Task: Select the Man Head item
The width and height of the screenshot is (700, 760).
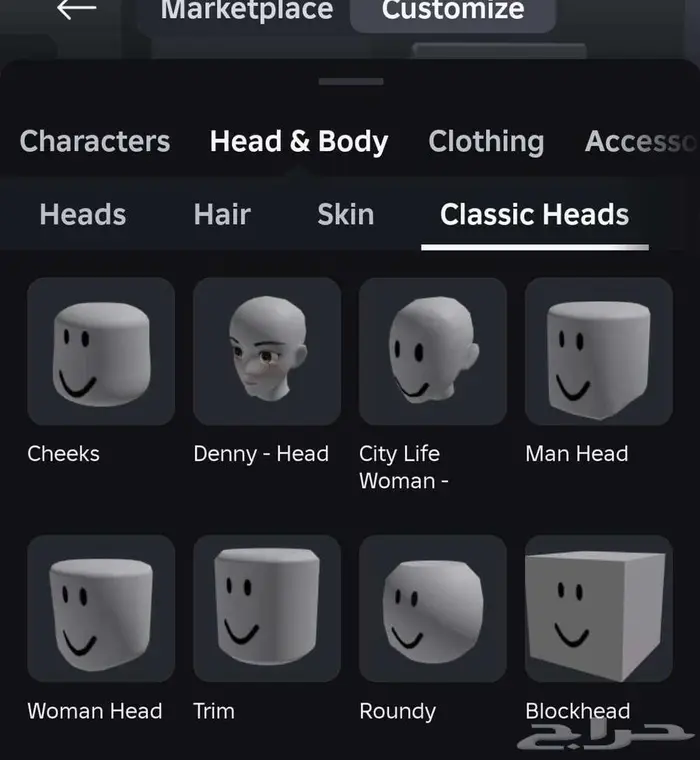Action: coord(599,351)
